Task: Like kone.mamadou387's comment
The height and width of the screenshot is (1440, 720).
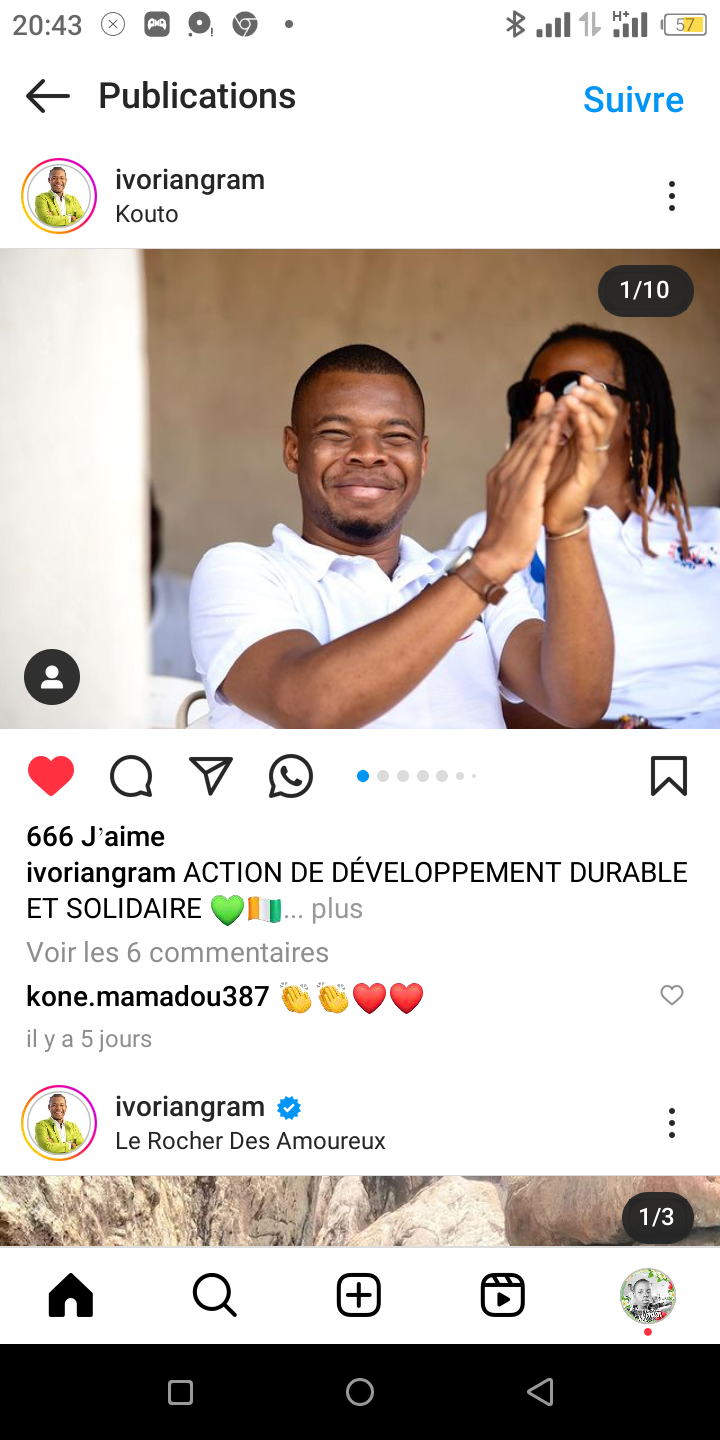Action: pos(671,995)
